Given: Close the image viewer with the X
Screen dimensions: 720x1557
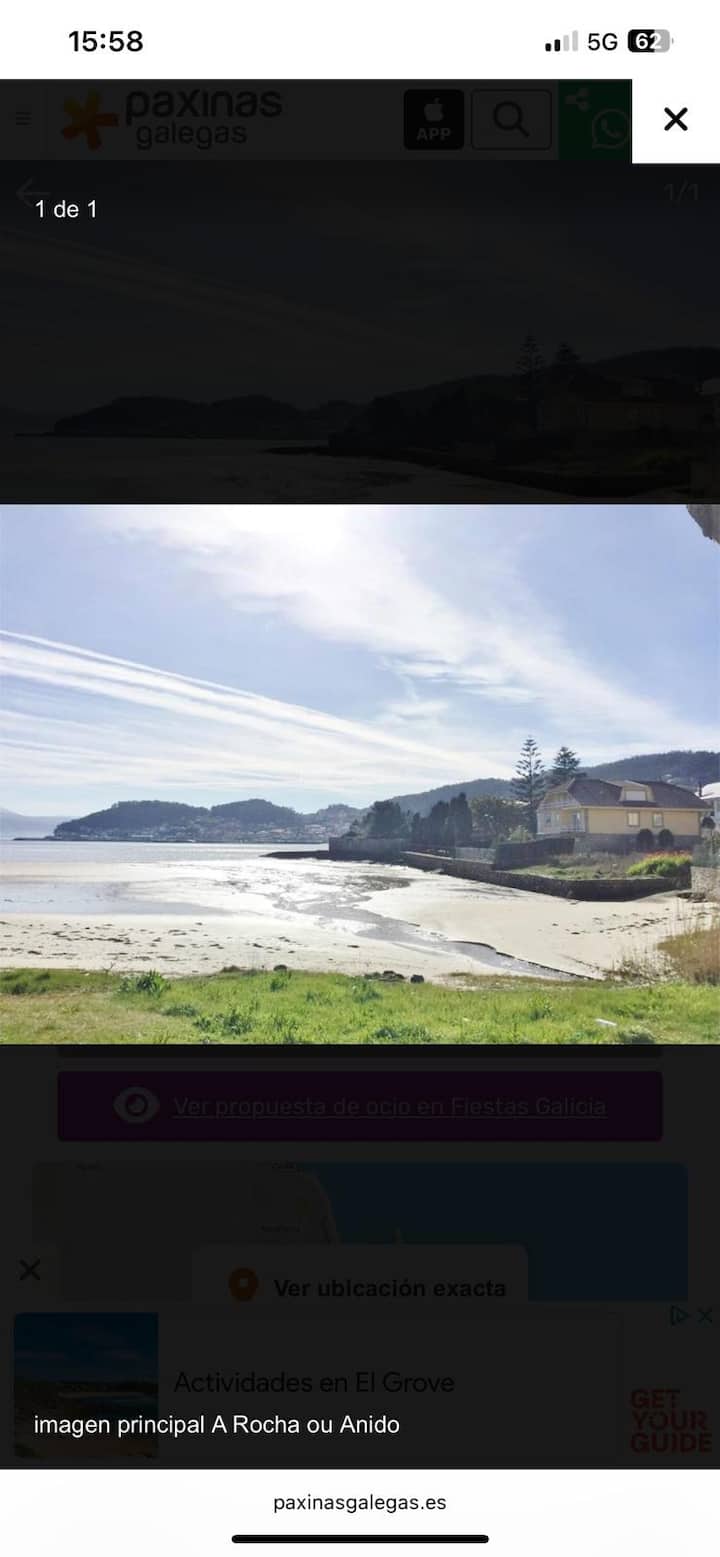Looking at the screenshot, I should click(675, 120).
